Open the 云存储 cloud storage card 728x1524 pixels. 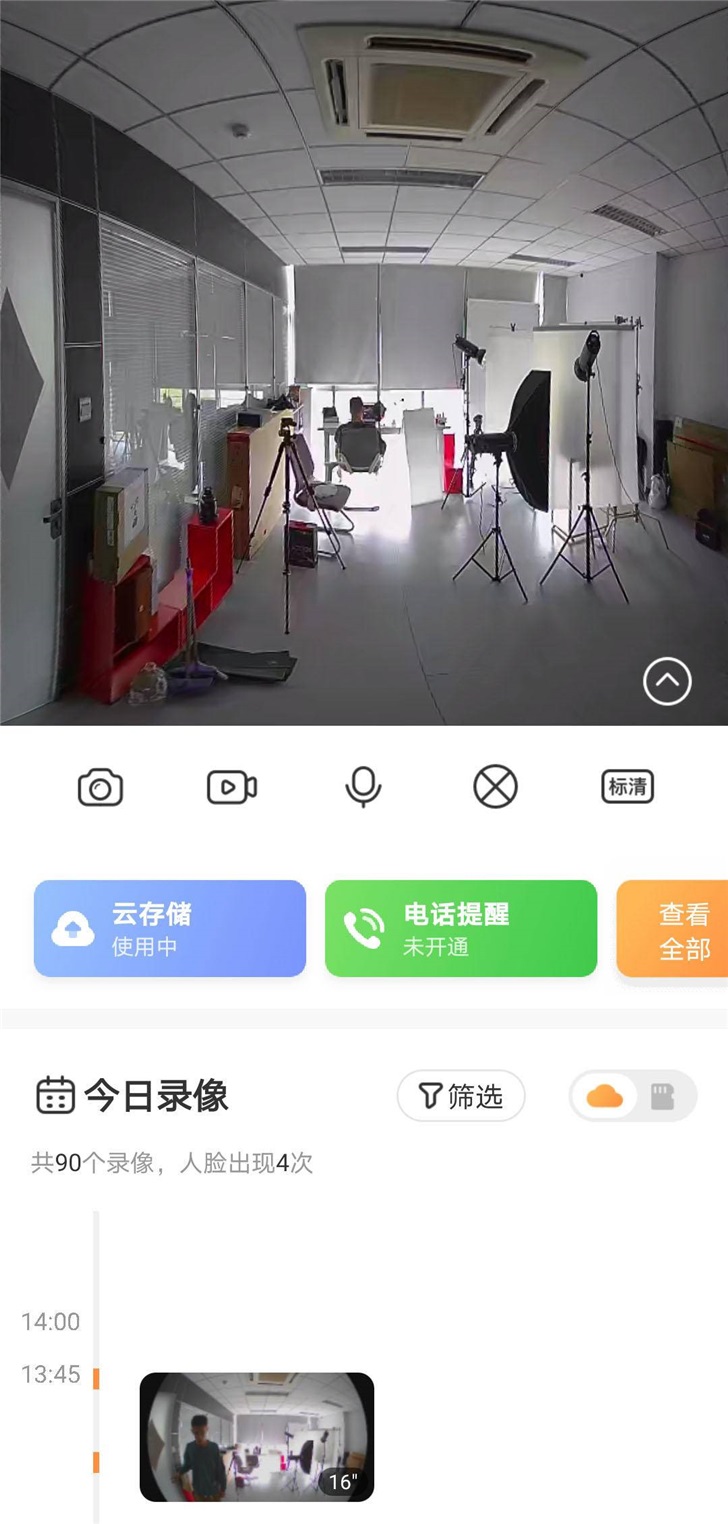point(170,928)
